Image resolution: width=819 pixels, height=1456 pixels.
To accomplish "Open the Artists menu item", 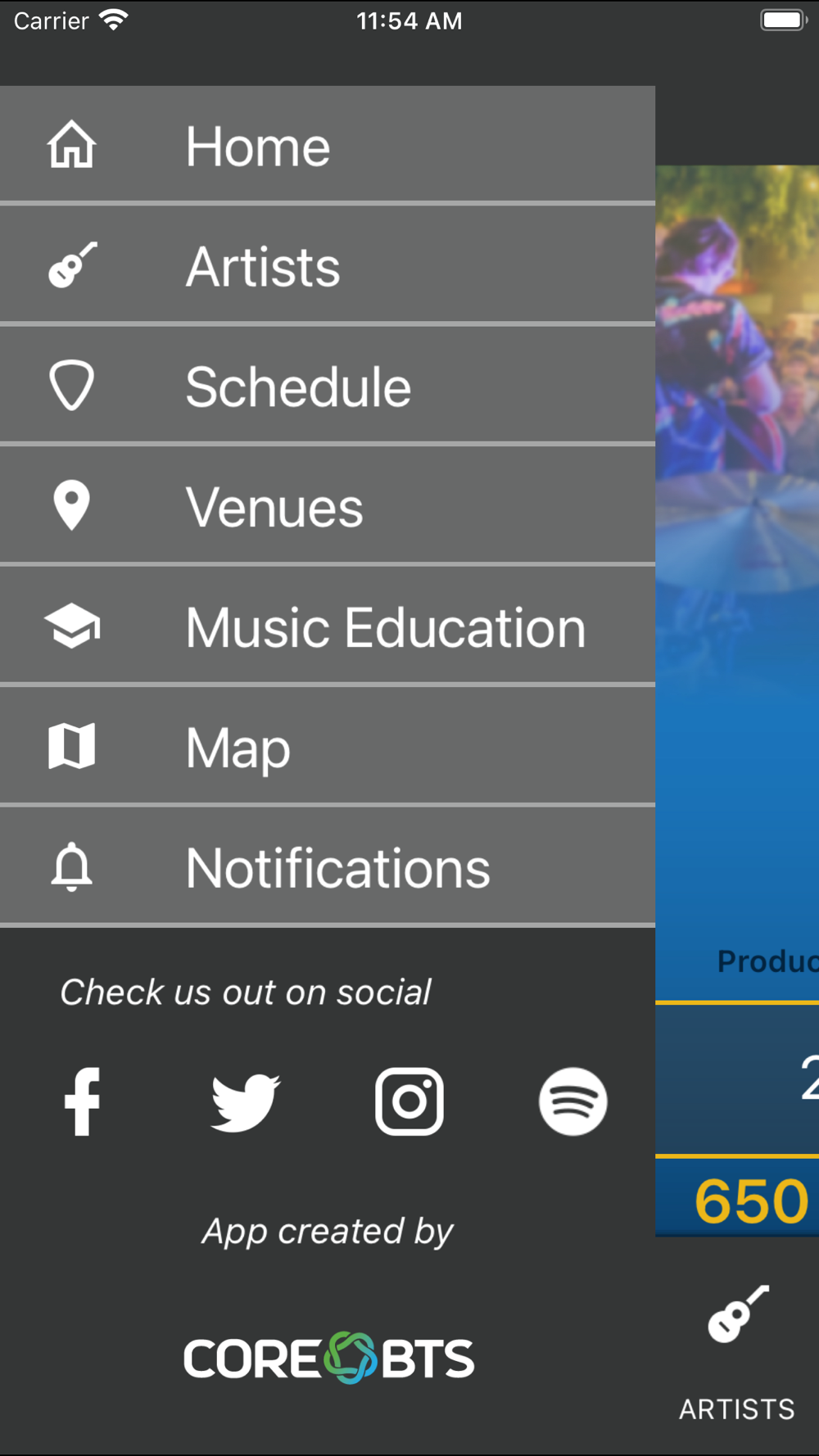I will click(328, 266).
